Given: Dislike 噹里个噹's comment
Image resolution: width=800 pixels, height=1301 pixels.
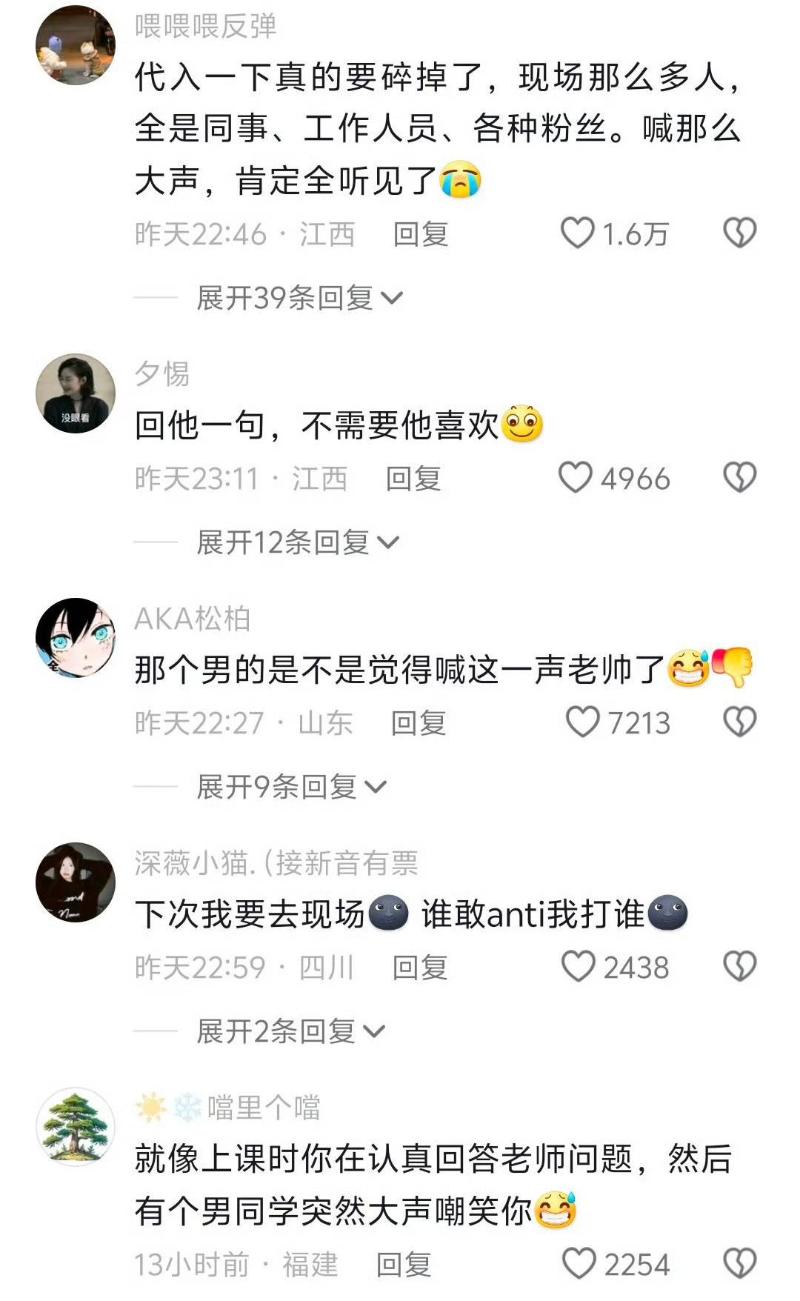Looking at the screenshot, I should [x=739, y=1264].
